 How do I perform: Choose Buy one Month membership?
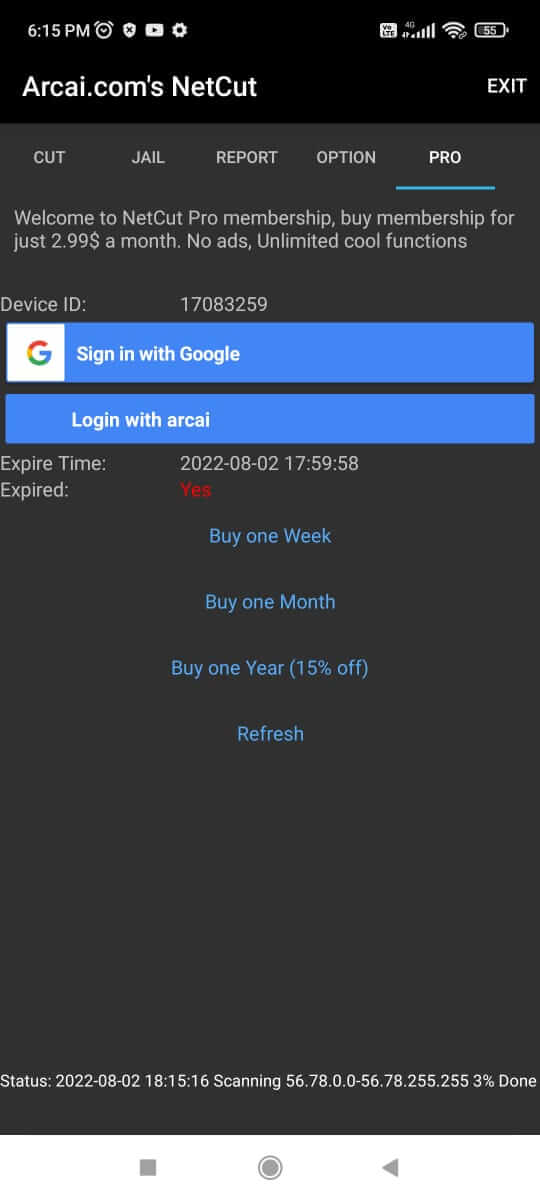[x=270, y=602]
